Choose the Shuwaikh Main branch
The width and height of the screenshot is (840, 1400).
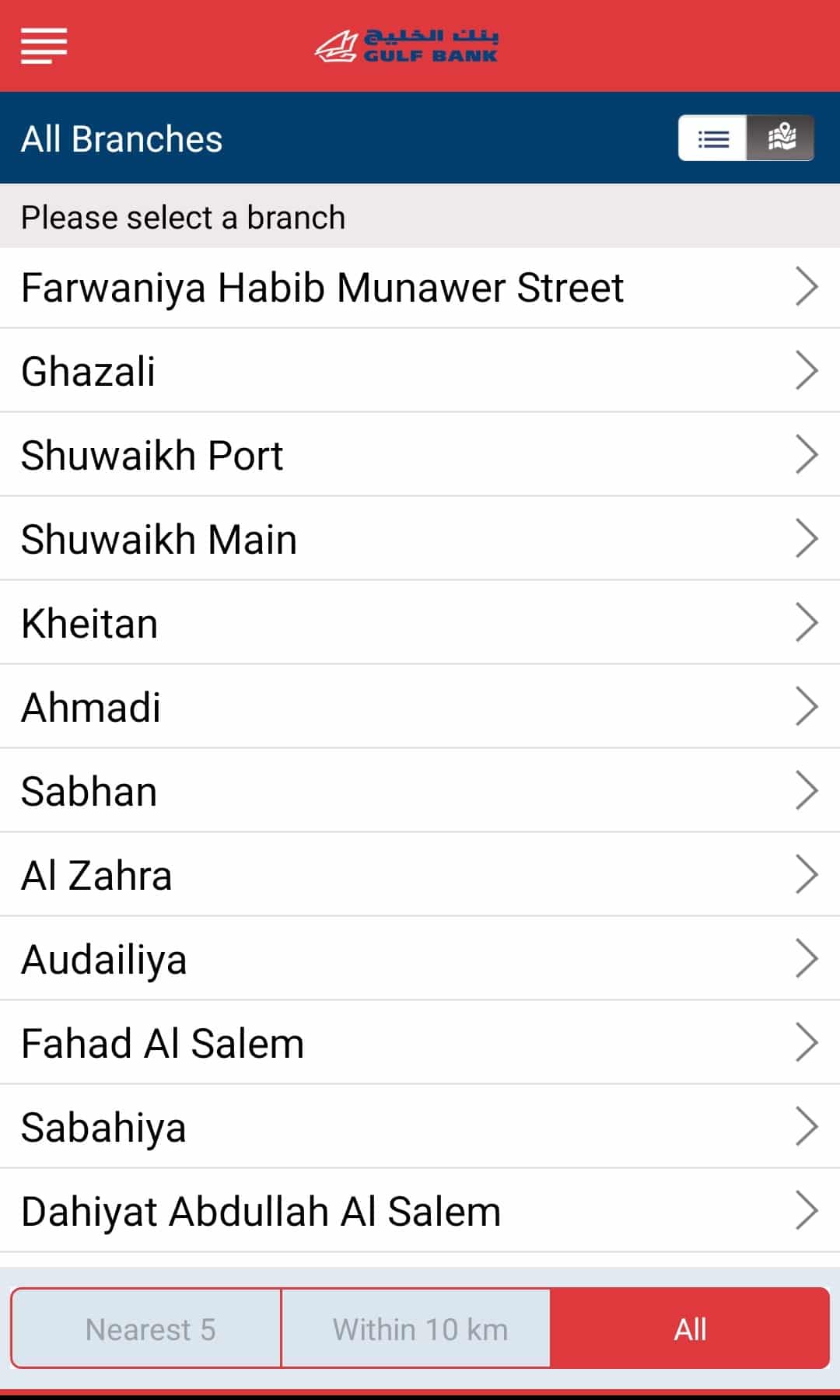[x=420, y=539]
